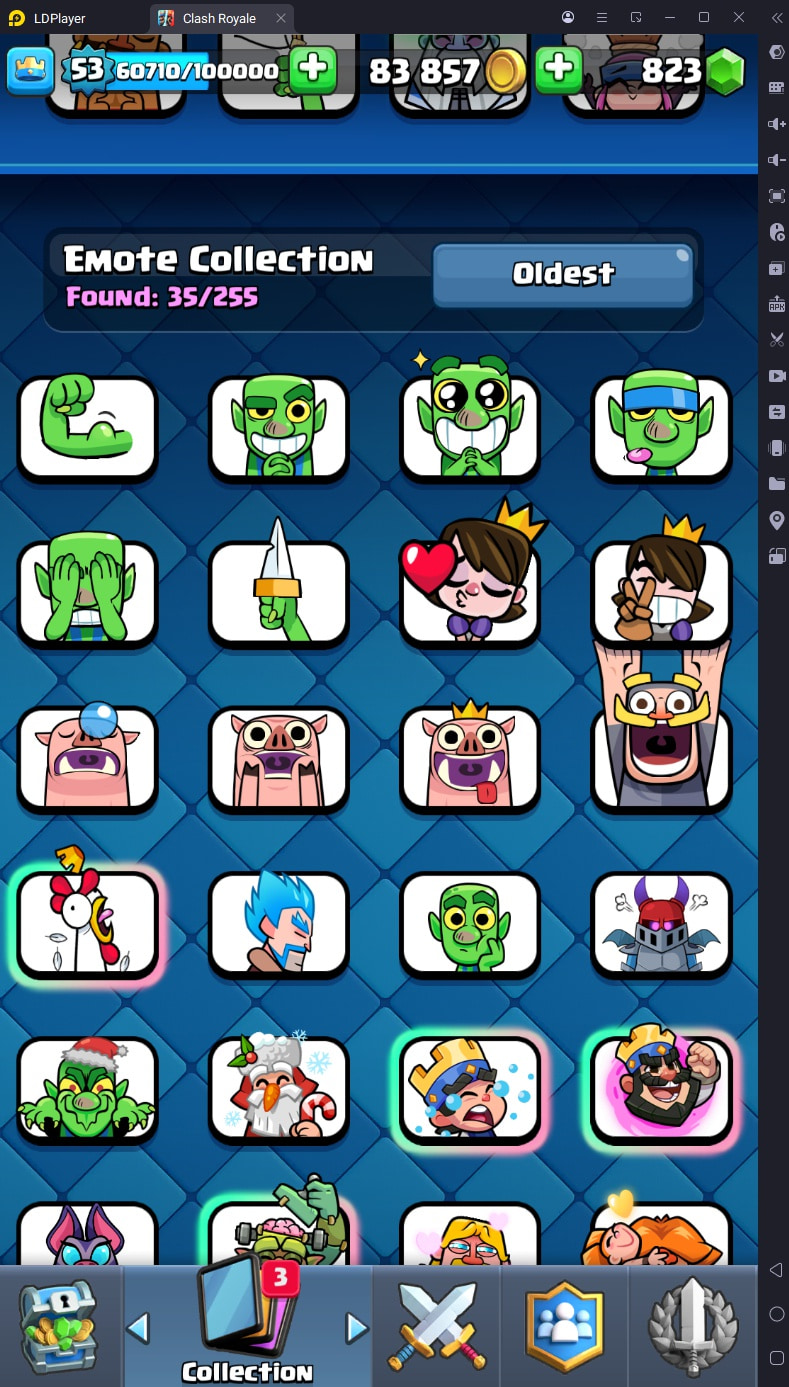Pick the pig with crown emote
The image size is (789, 1387).
(470, 757)
